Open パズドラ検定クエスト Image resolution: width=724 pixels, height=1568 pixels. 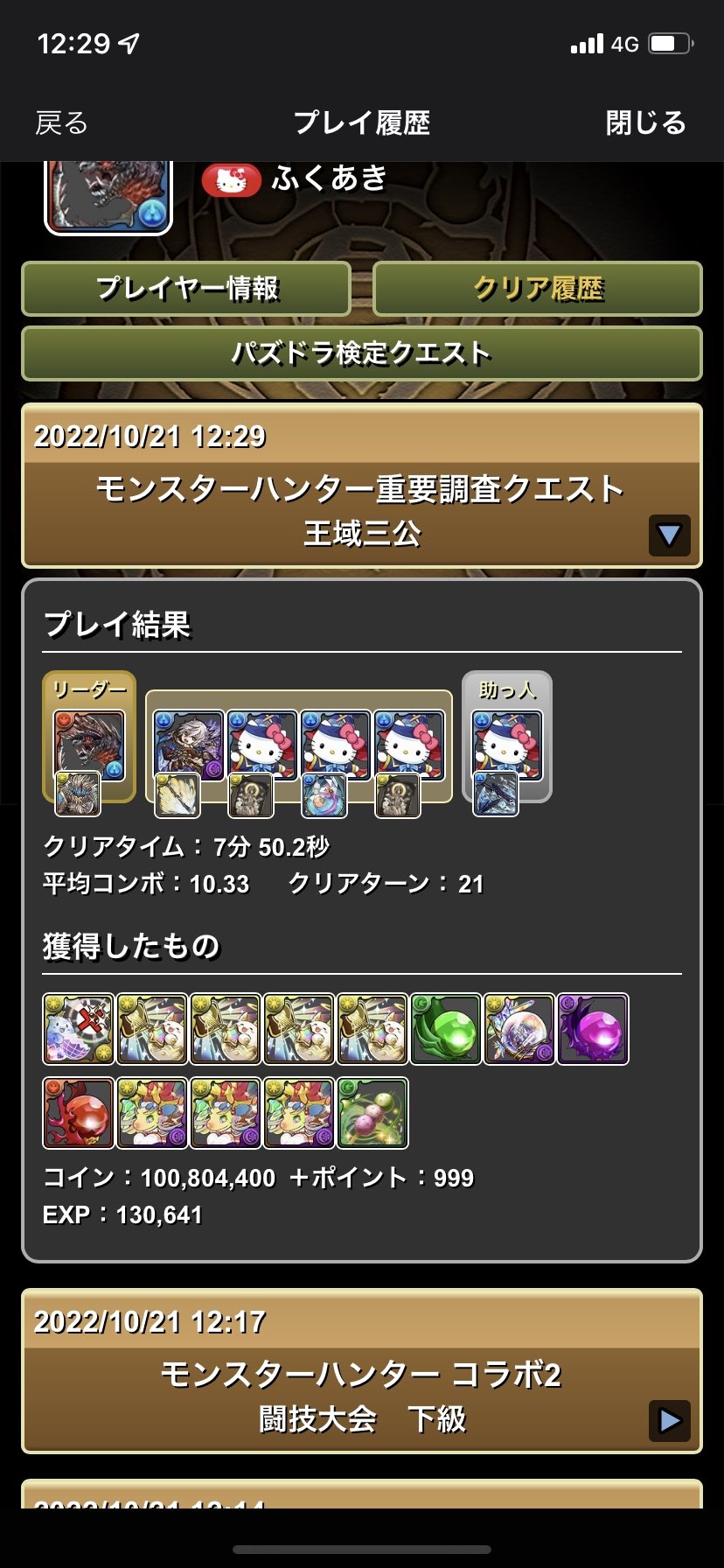361,353
